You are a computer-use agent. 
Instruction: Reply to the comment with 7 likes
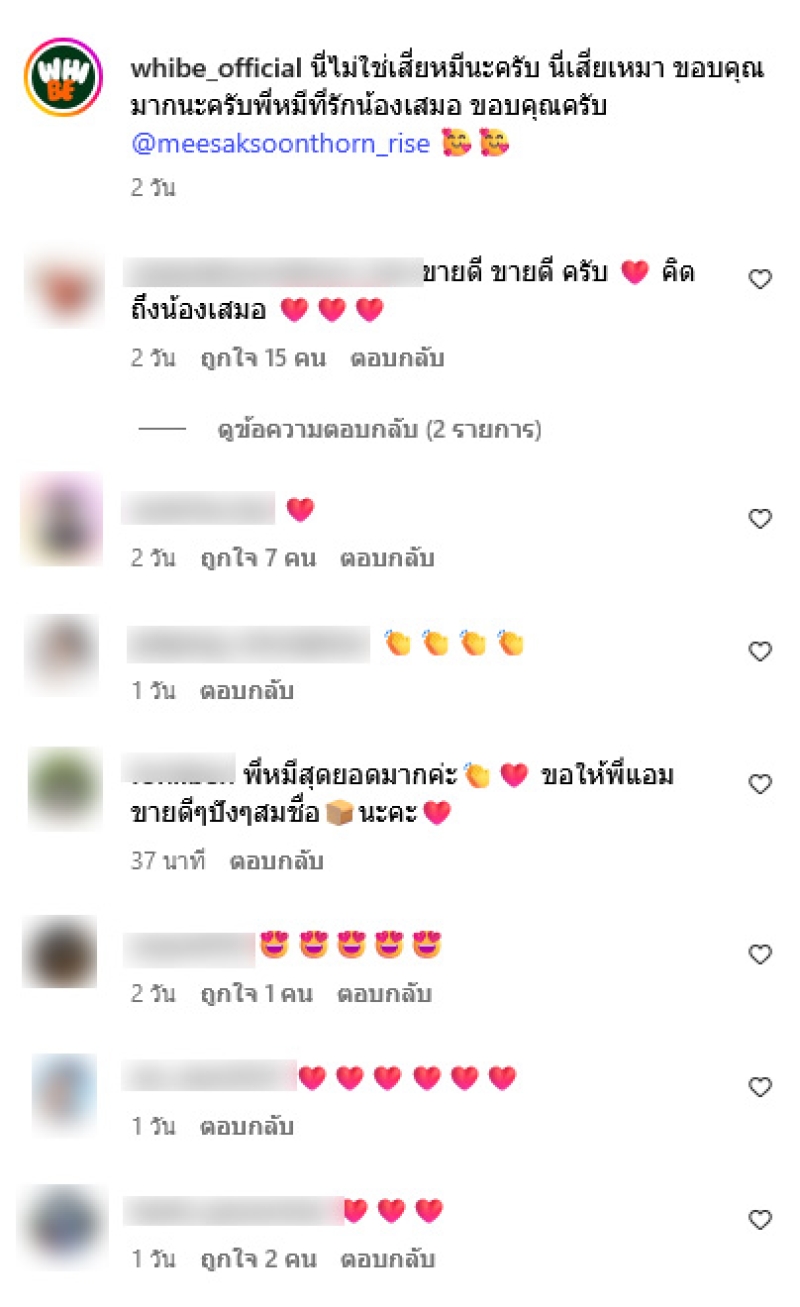pyautogui.click(x=387, y=558)
